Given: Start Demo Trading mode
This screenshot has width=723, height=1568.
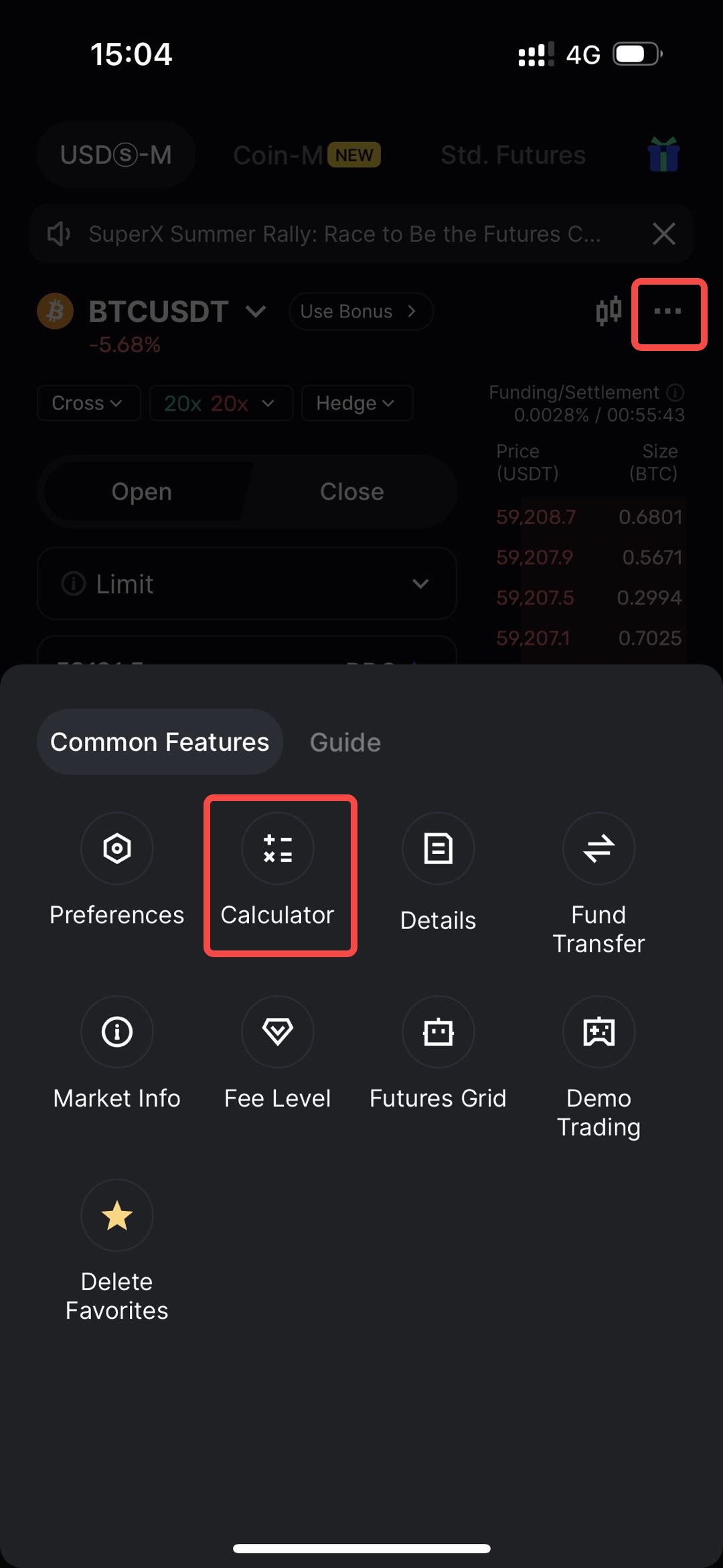Looking at the screenshot, I should (598, 1032).
